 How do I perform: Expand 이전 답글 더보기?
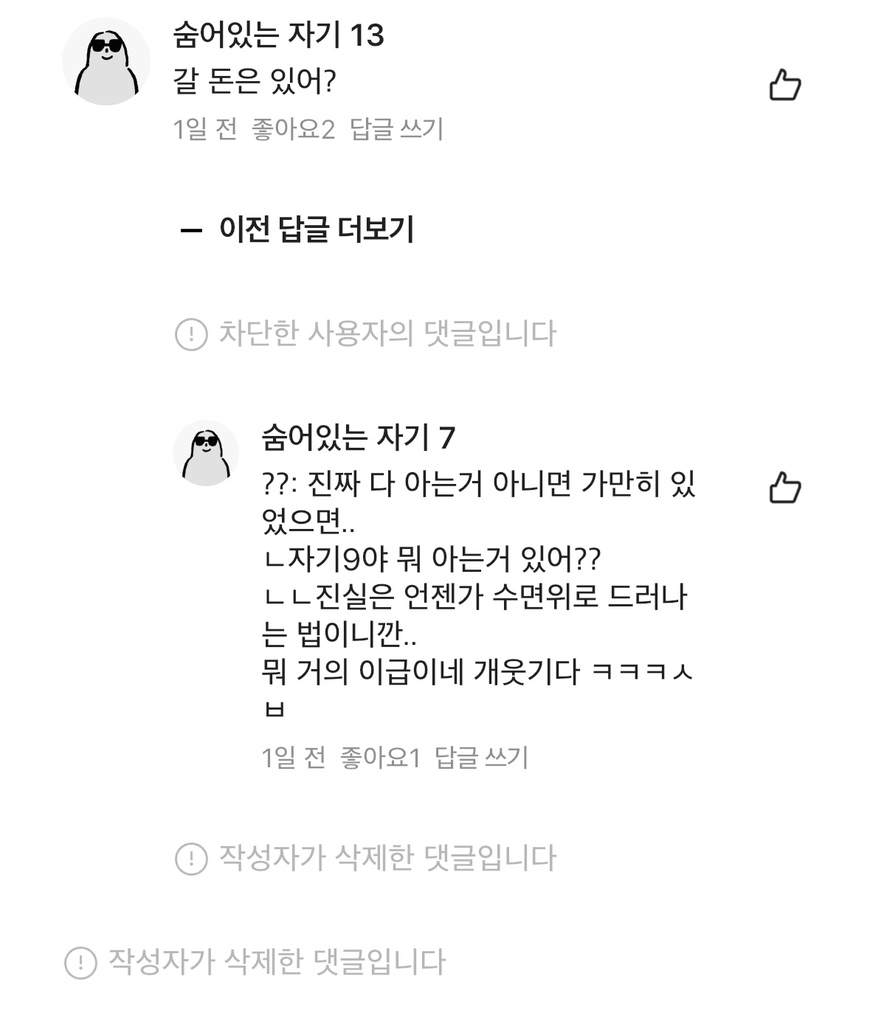pos(296,230)
